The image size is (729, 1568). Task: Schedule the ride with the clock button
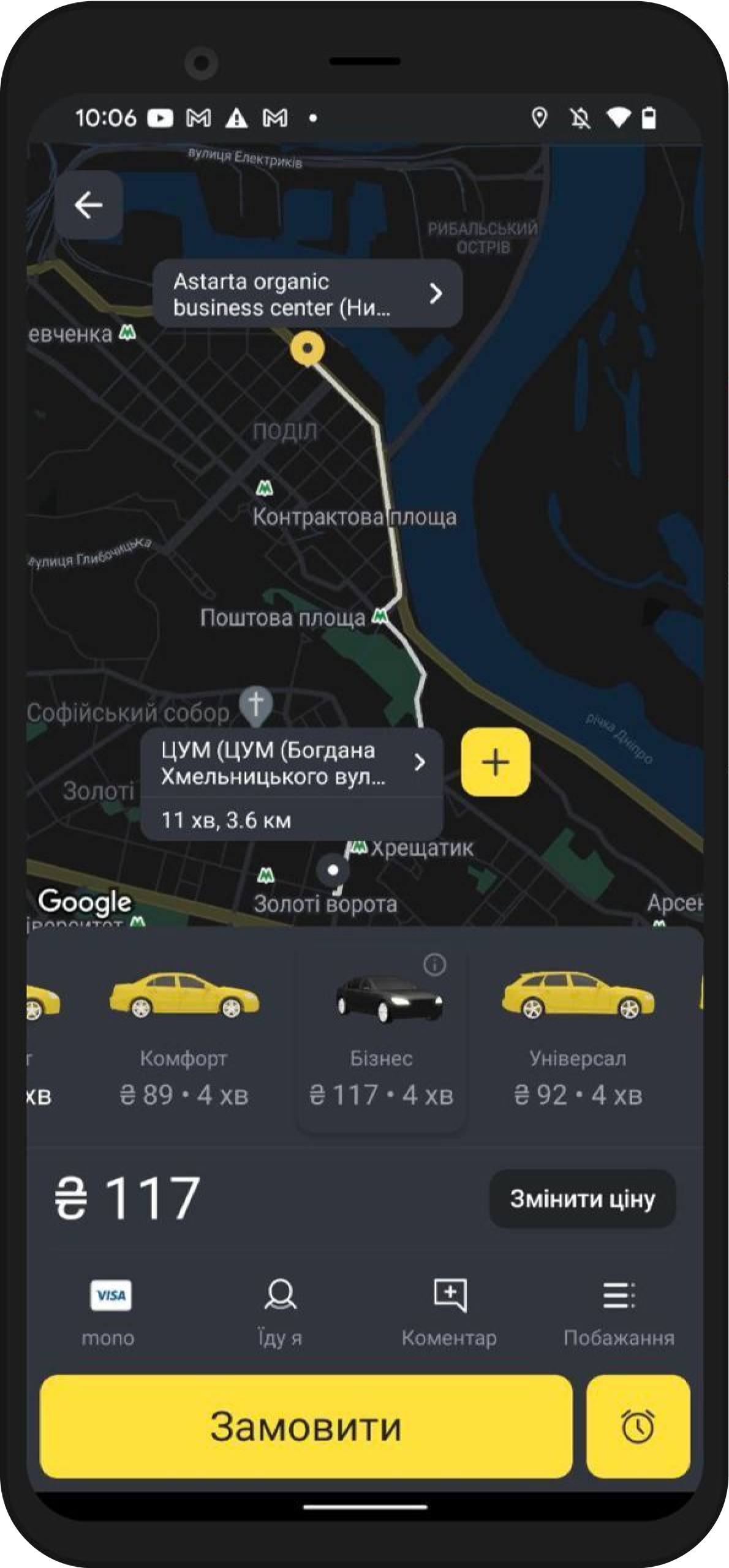click(638, 1426)
